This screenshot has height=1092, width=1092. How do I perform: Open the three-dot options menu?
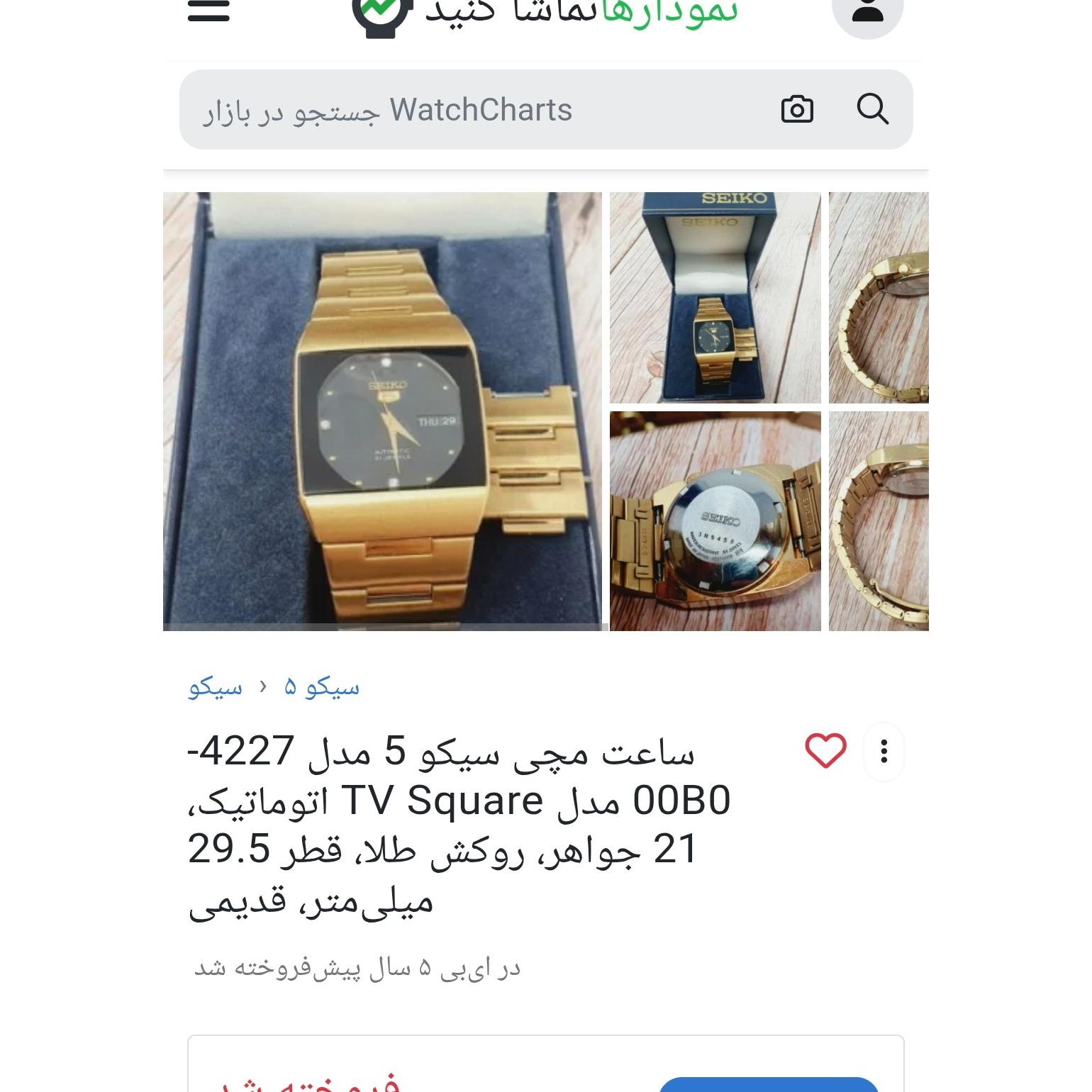tap(884, 752)
